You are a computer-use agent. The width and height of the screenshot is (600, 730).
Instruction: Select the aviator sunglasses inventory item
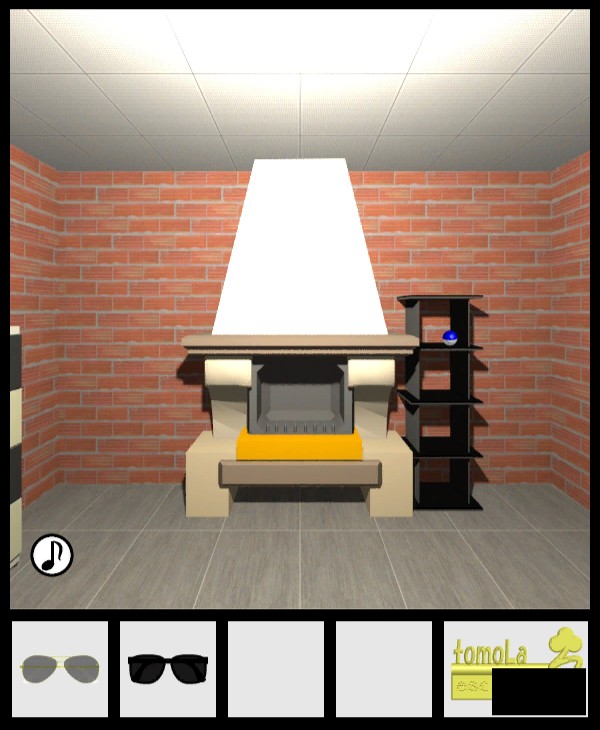[59, 667]
